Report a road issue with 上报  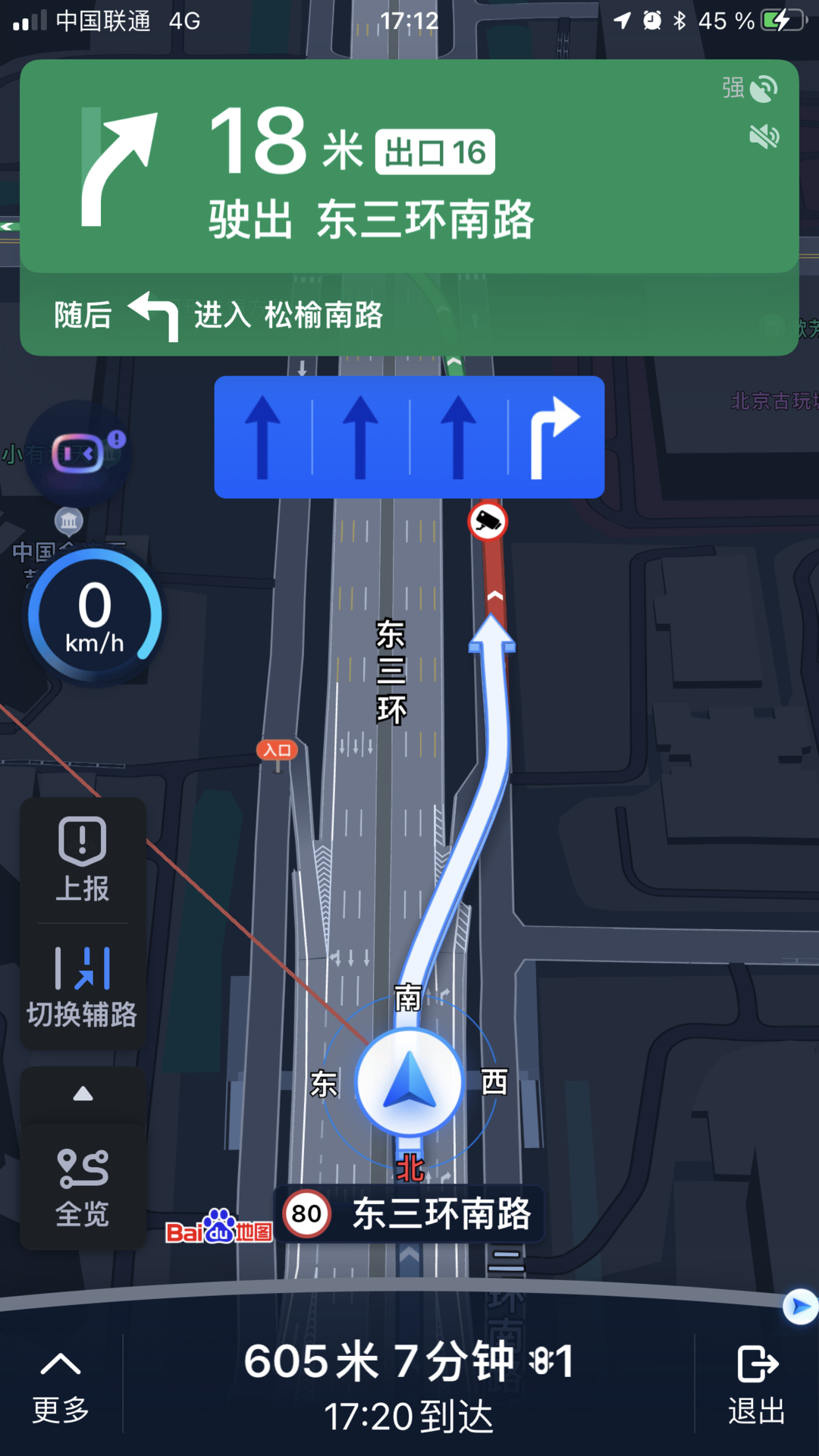tap(83, 861)
